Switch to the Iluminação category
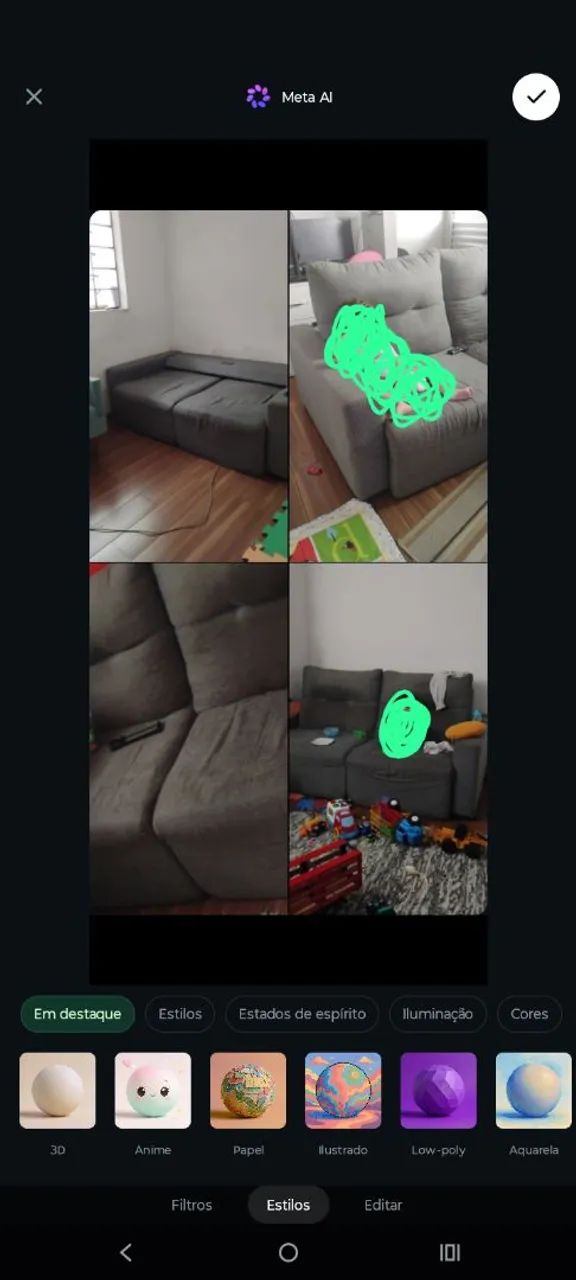576x1280 pixels. tap(437, 1014)
